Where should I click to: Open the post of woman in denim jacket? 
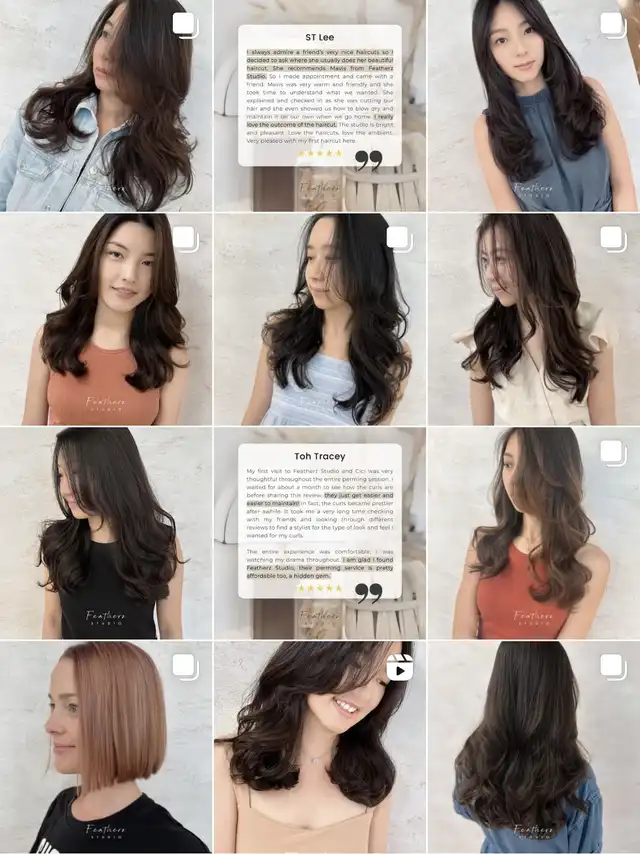105,105
